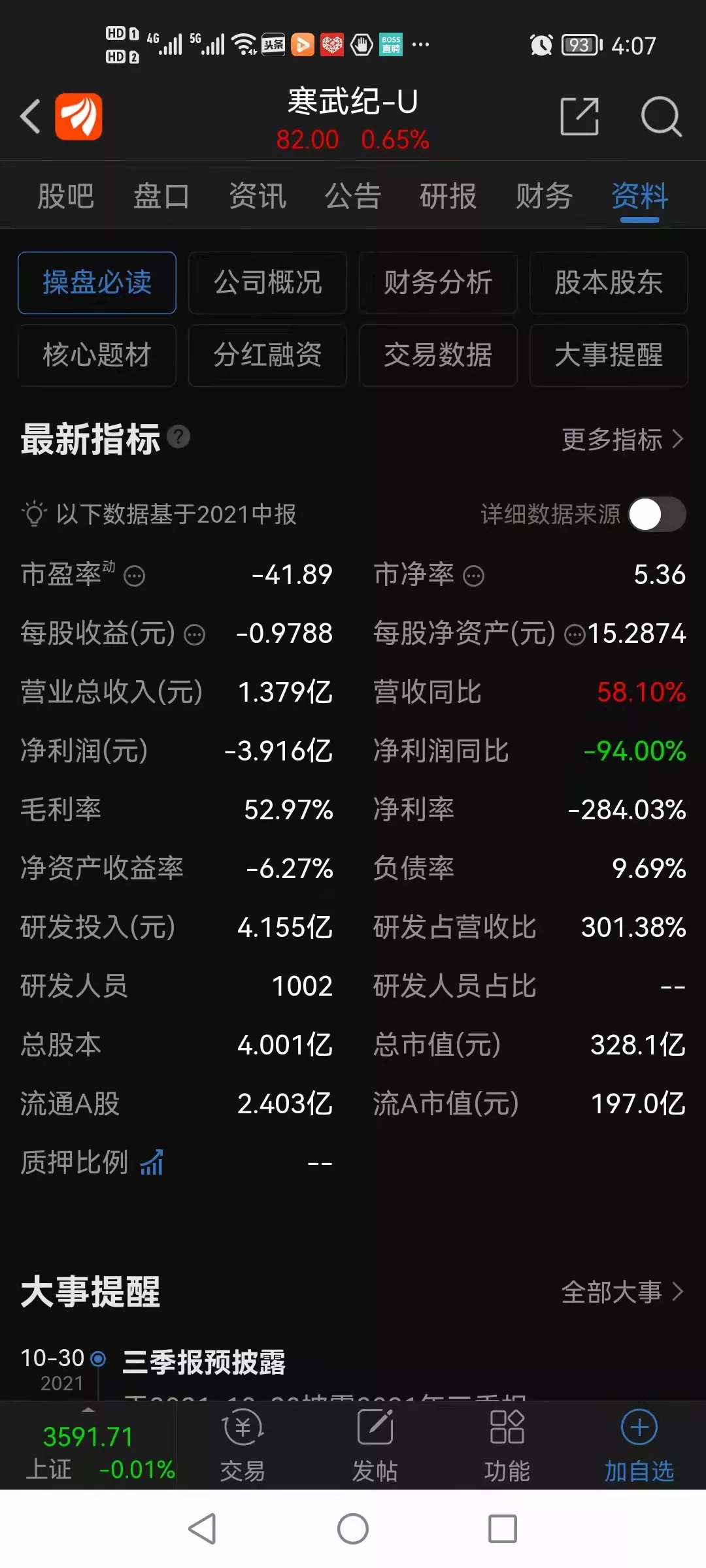Open 更多指标 link

622,440
